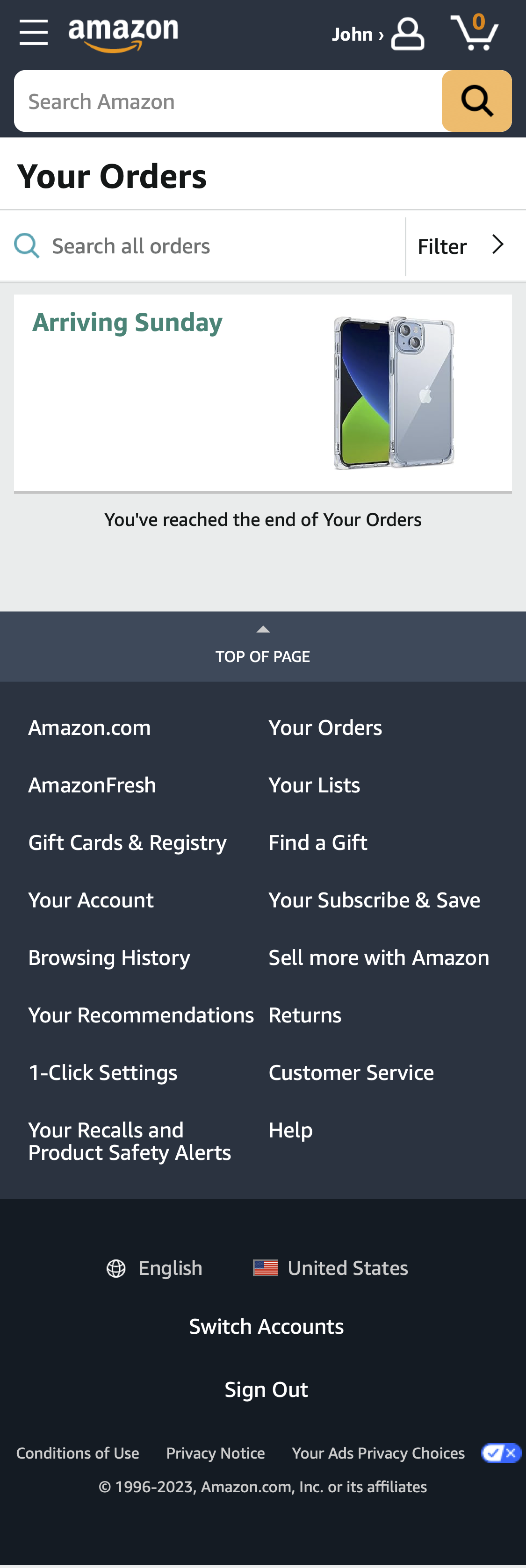Open Your Orders from the footer menu
526x1568 pixels.
[x=325, y=727]
